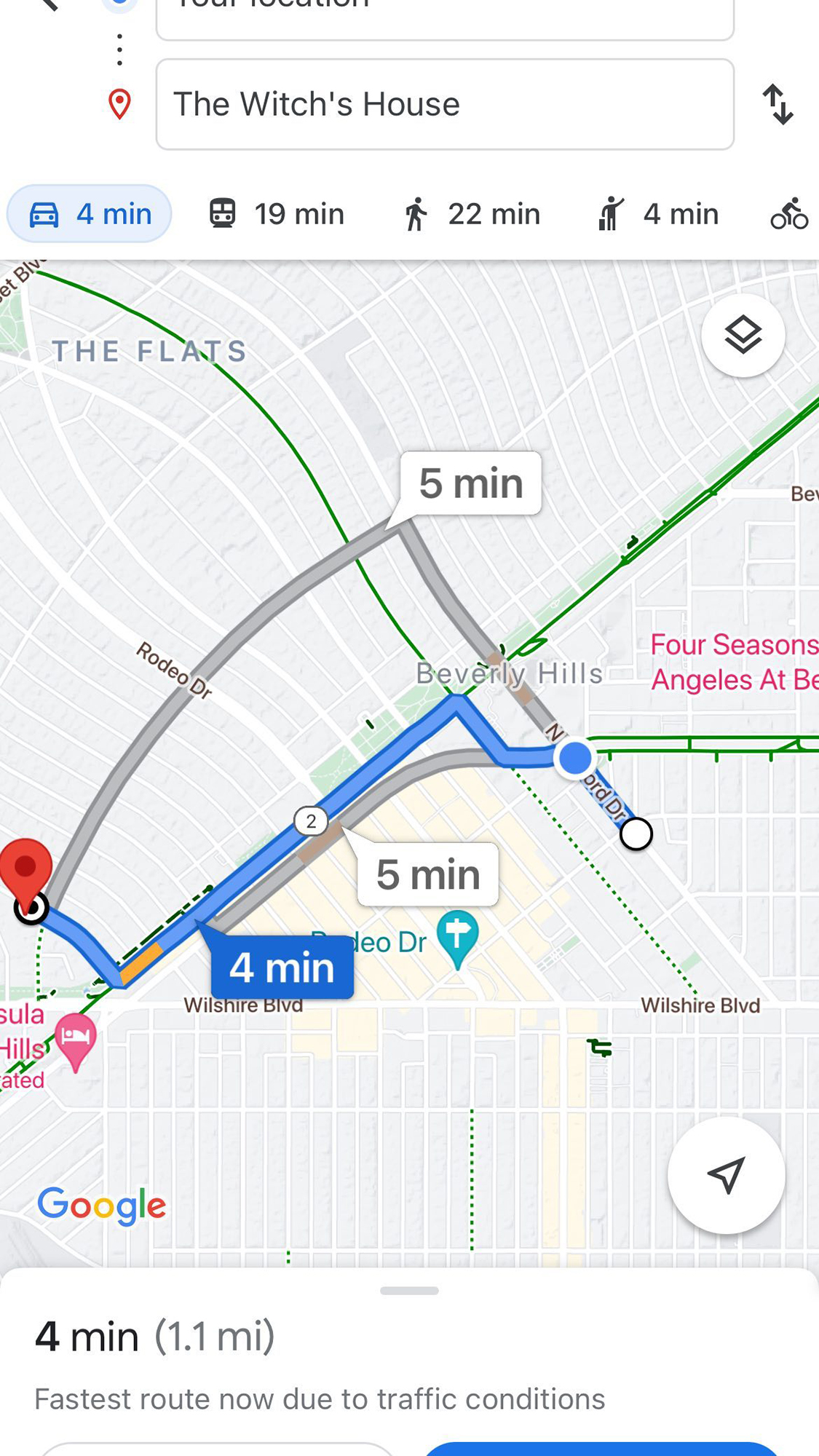Recenter map on my location
This screenshot has width=819, height=1456.
pyautogui.click(x=726, y=1175)
